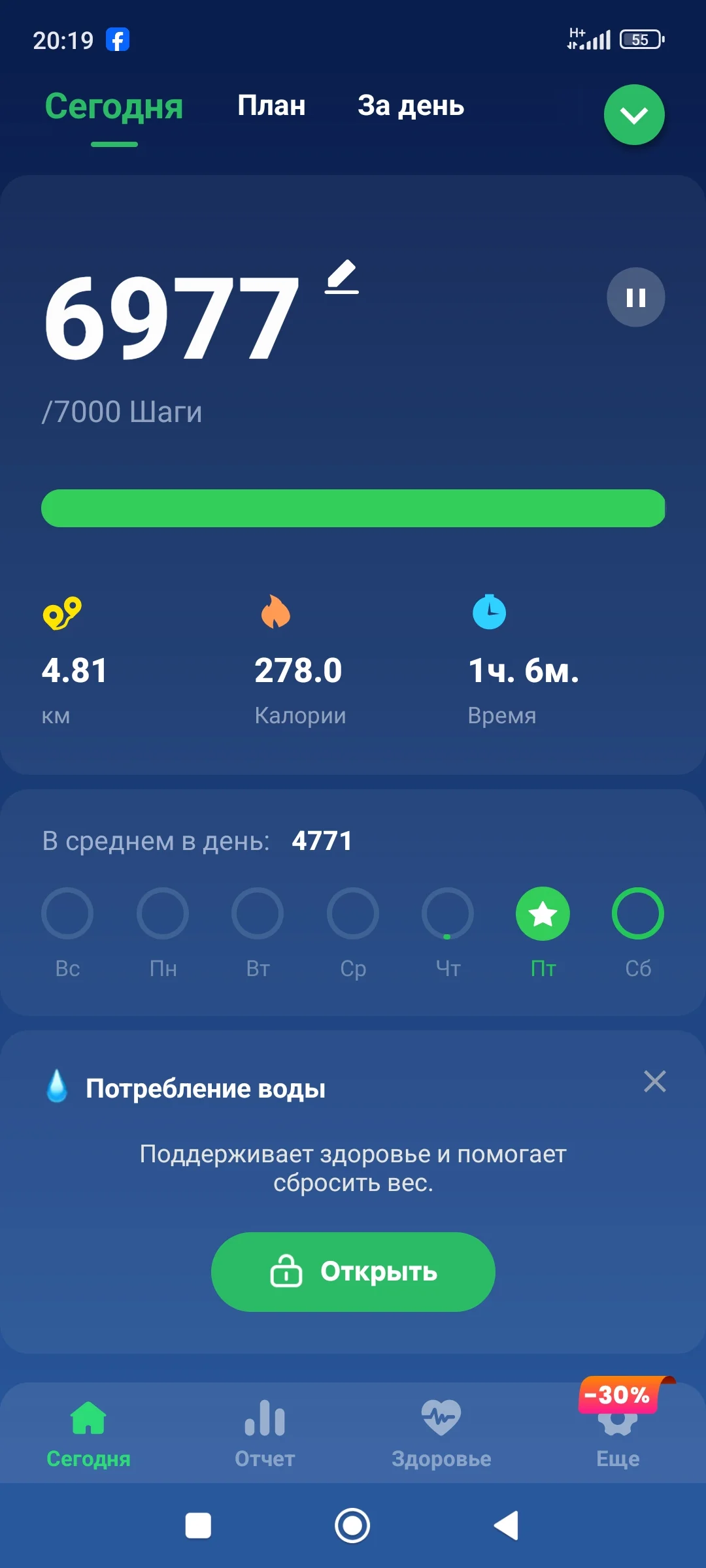This screenshot has height=1568, width=706.
Task: Select Saturday's day circle
Action: click(x=637, y=914)
